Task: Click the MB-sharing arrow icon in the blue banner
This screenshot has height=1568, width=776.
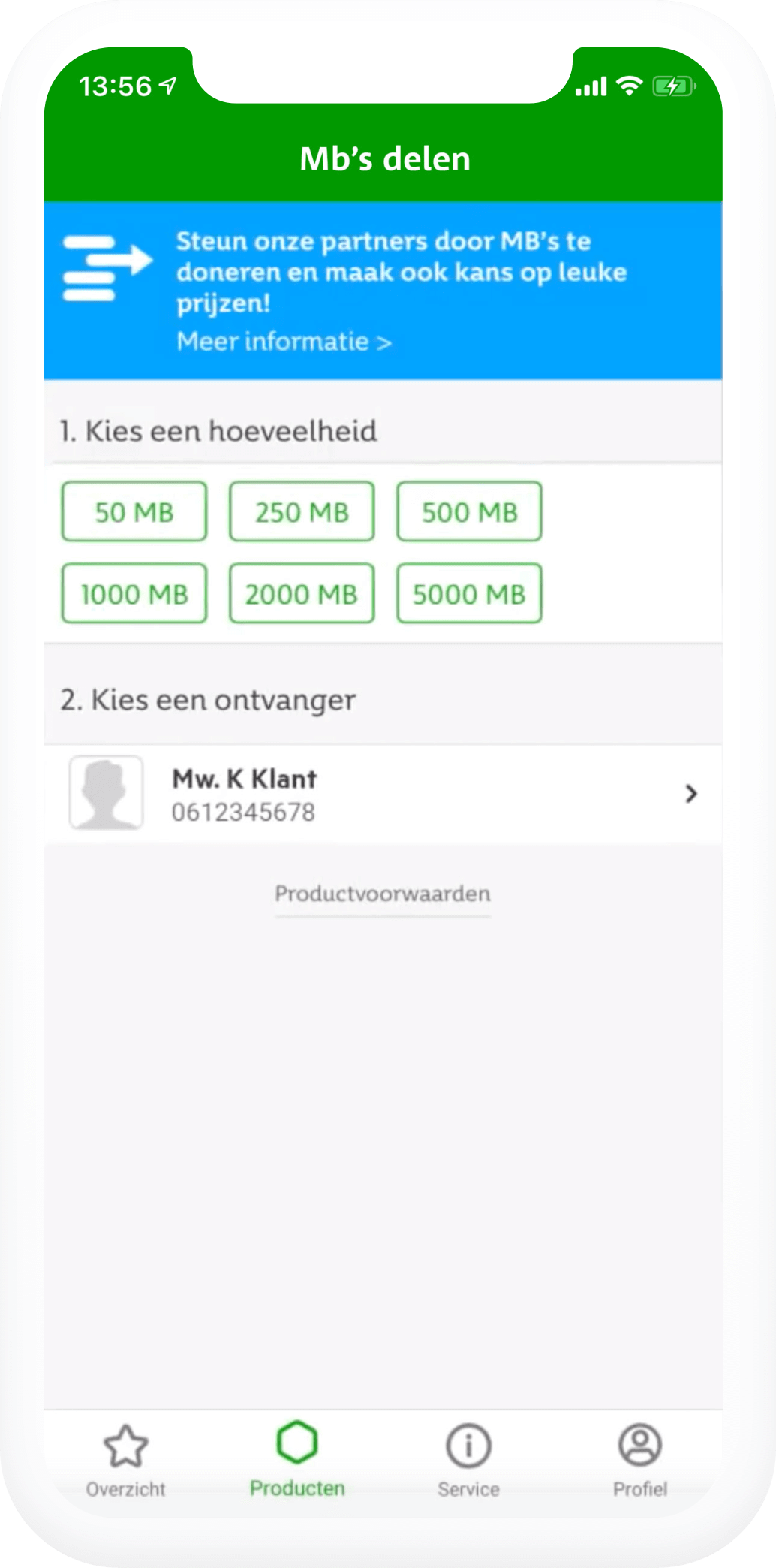Action: [x=107, y=268]
